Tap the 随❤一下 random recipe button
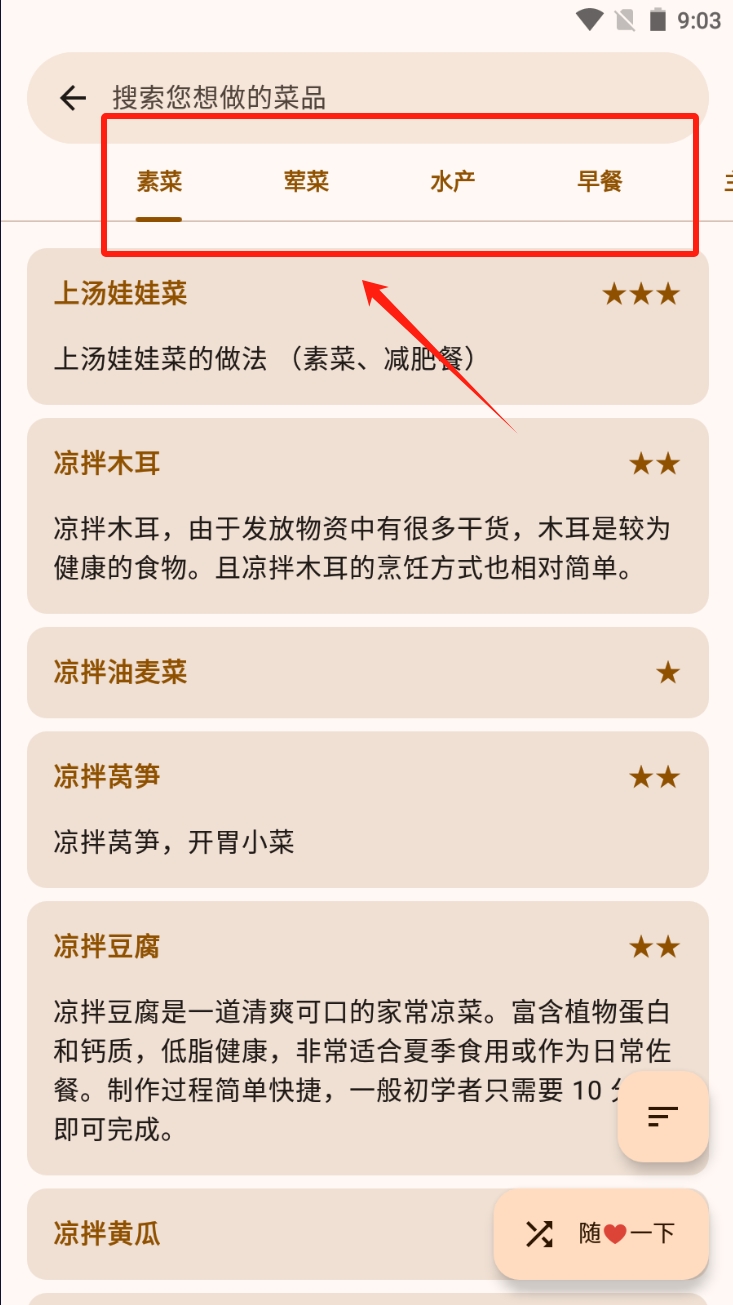733x1305 pixels. tap(601, 1234)
